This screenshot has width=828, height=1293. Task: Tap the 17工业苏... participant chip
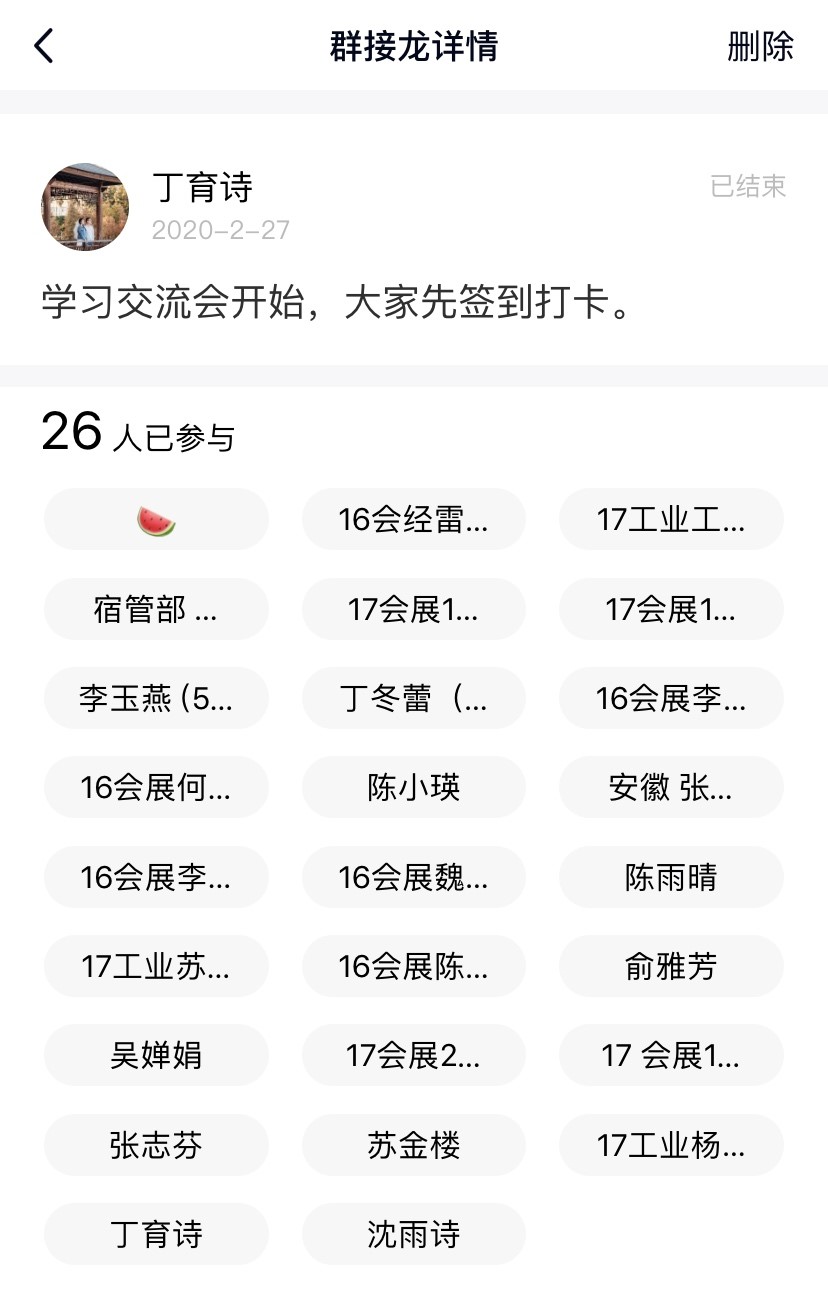click(x=156, y=966)
